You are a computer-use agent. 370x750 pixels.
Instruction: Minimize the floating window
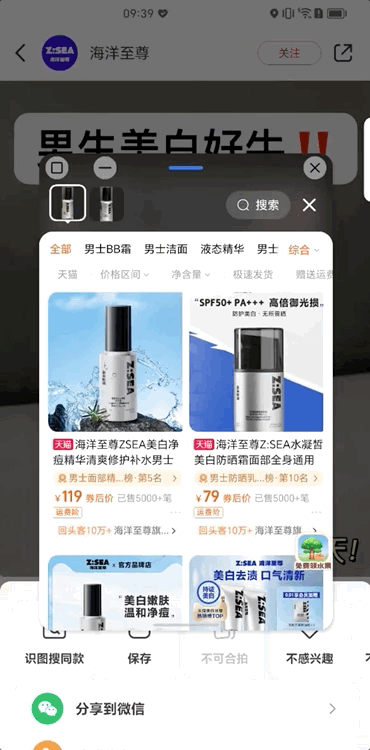point(105,168)
